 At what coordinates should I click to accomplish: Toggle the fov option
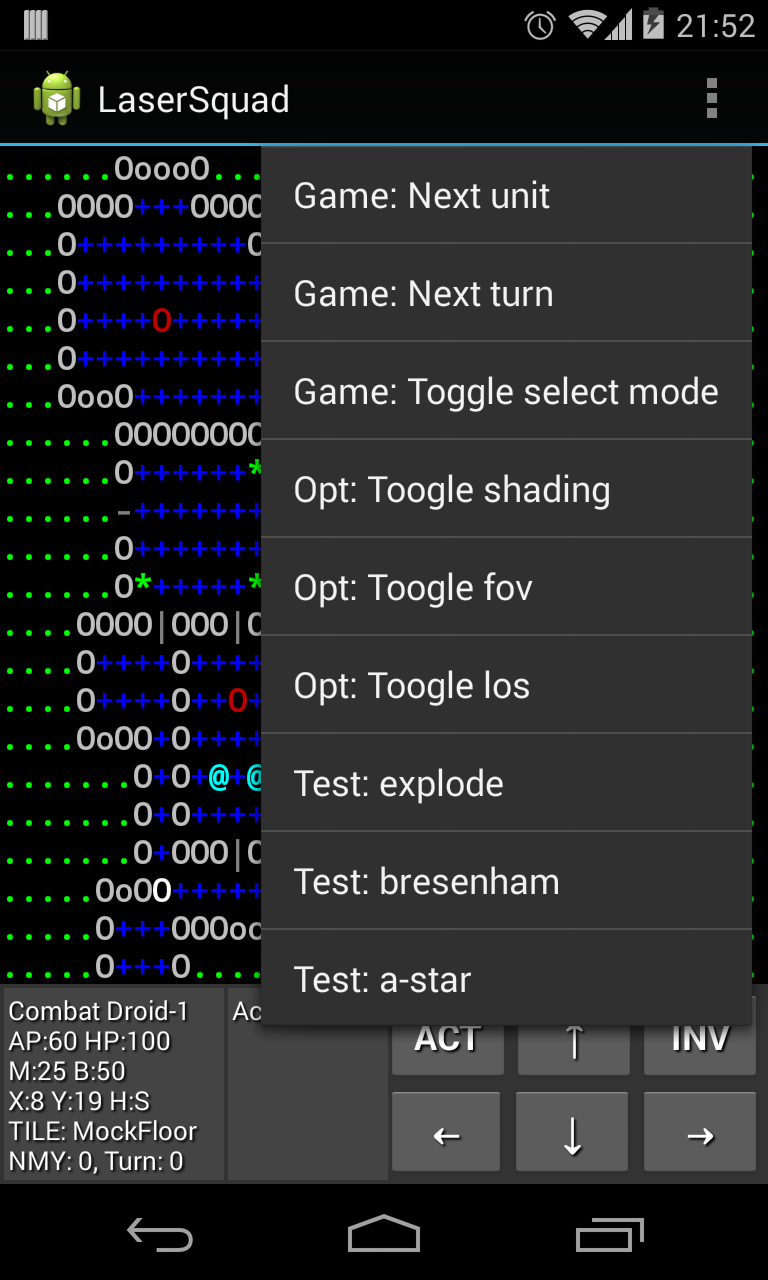(x=506, y=588)
